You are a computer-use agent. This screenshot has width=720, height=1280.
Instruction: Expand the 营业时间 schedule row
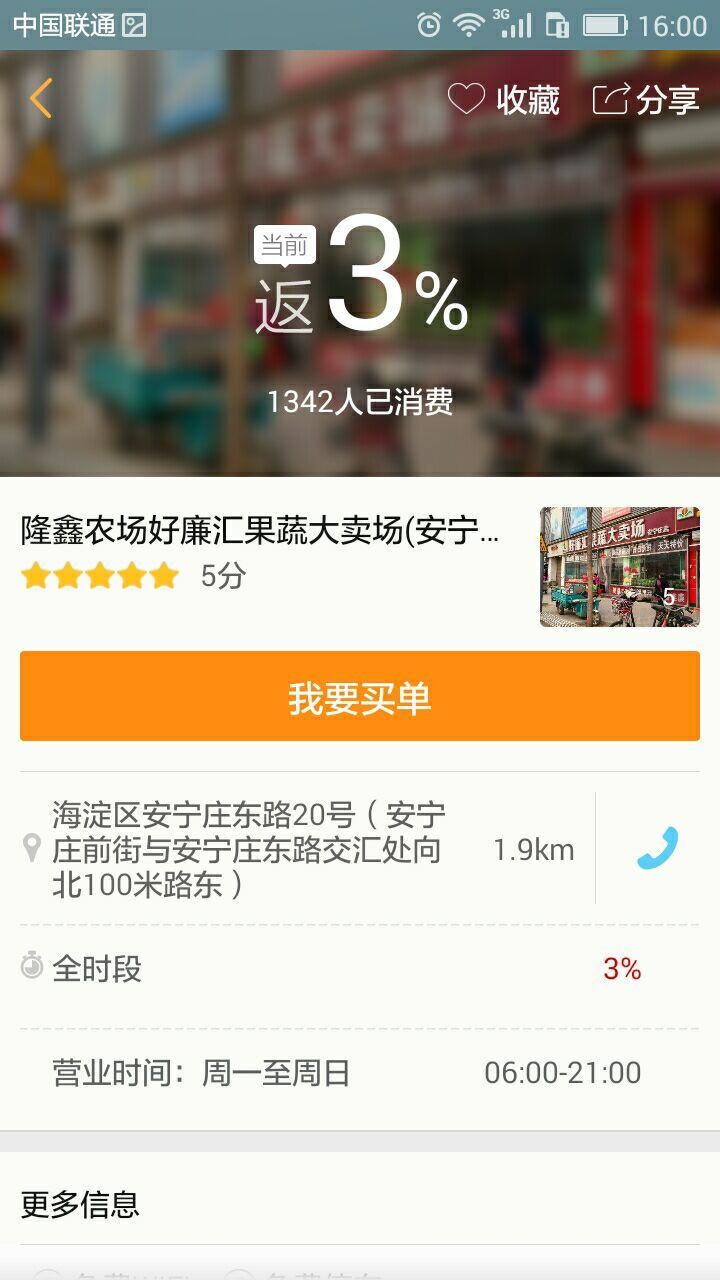click(x=360, y=1072)
